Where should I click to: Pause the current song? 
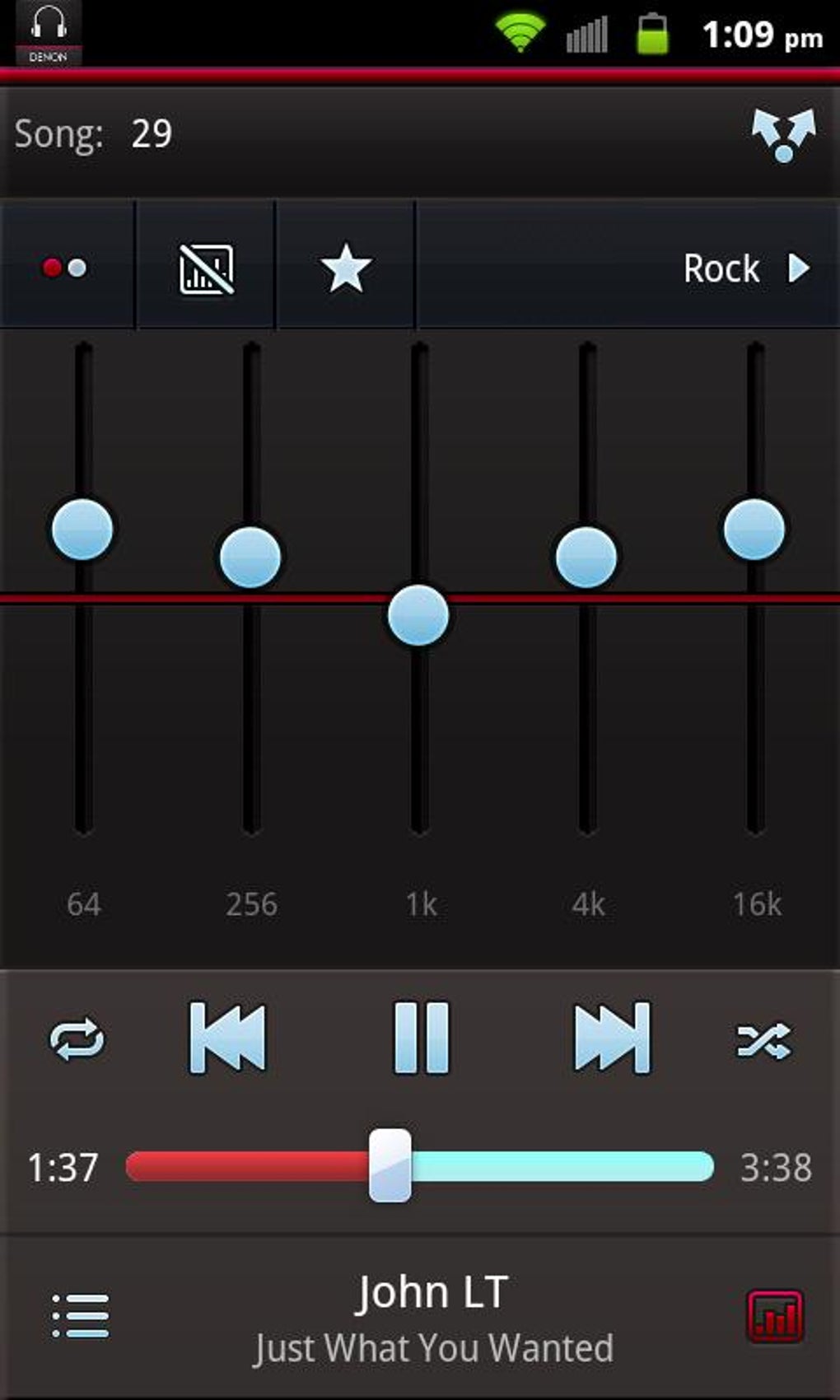tap(421, 1038)
